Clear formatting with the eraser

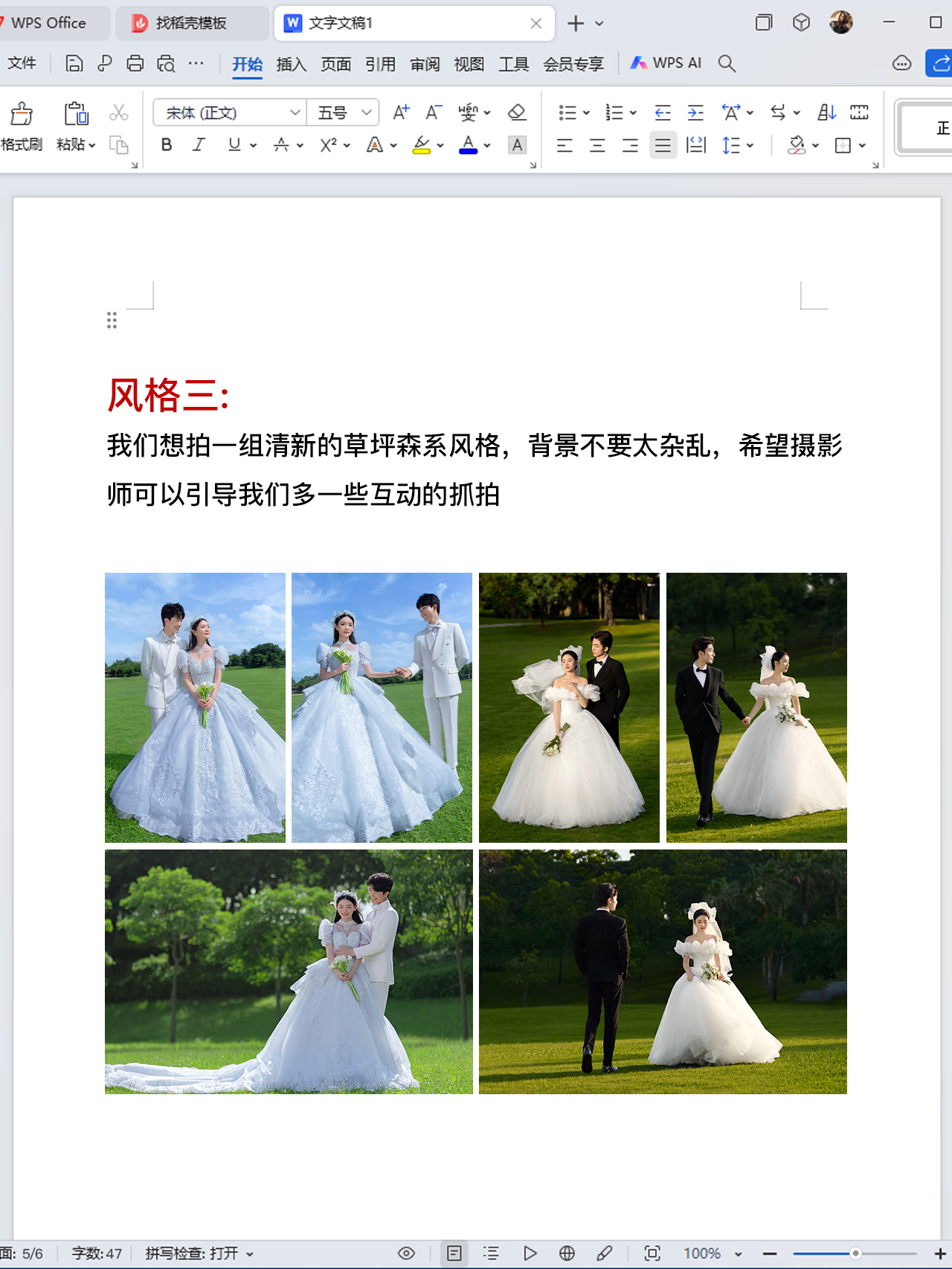tap(517, 112)
